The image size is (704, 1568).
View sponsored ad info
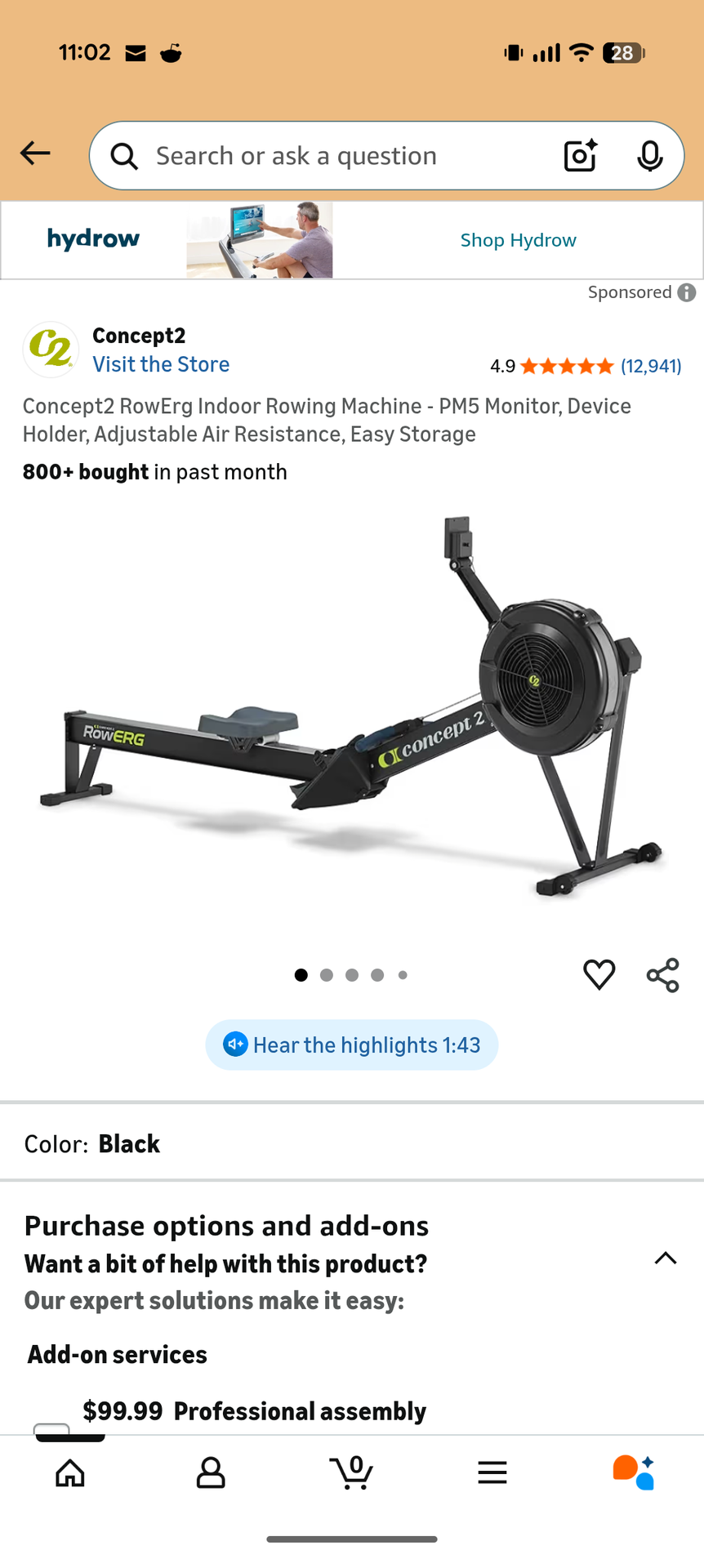tap(687, 292)
